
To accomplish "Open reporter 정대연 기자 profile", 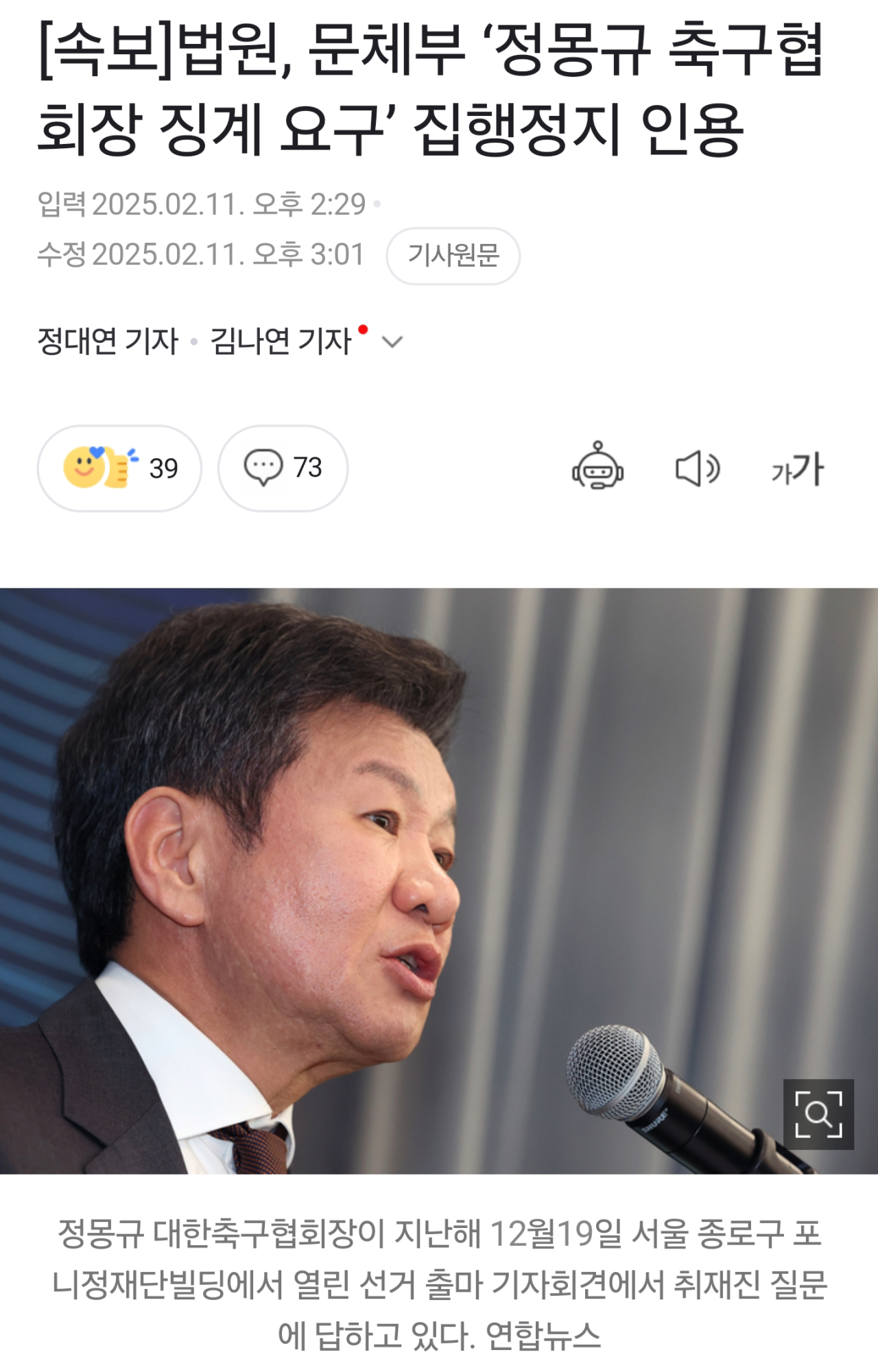I will tap(108, 341).
